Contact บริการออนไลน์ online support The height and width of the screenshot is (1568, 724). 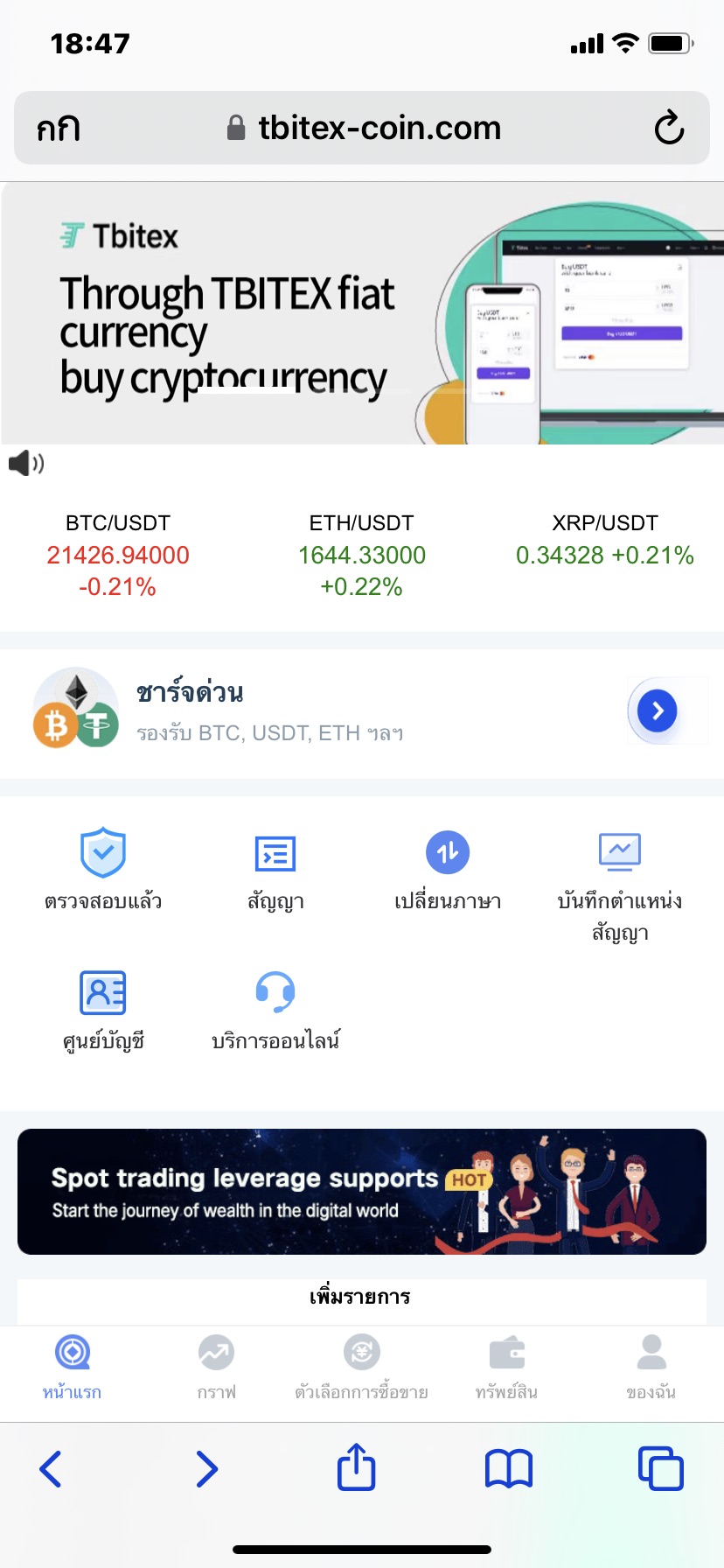click(275, 1009)
